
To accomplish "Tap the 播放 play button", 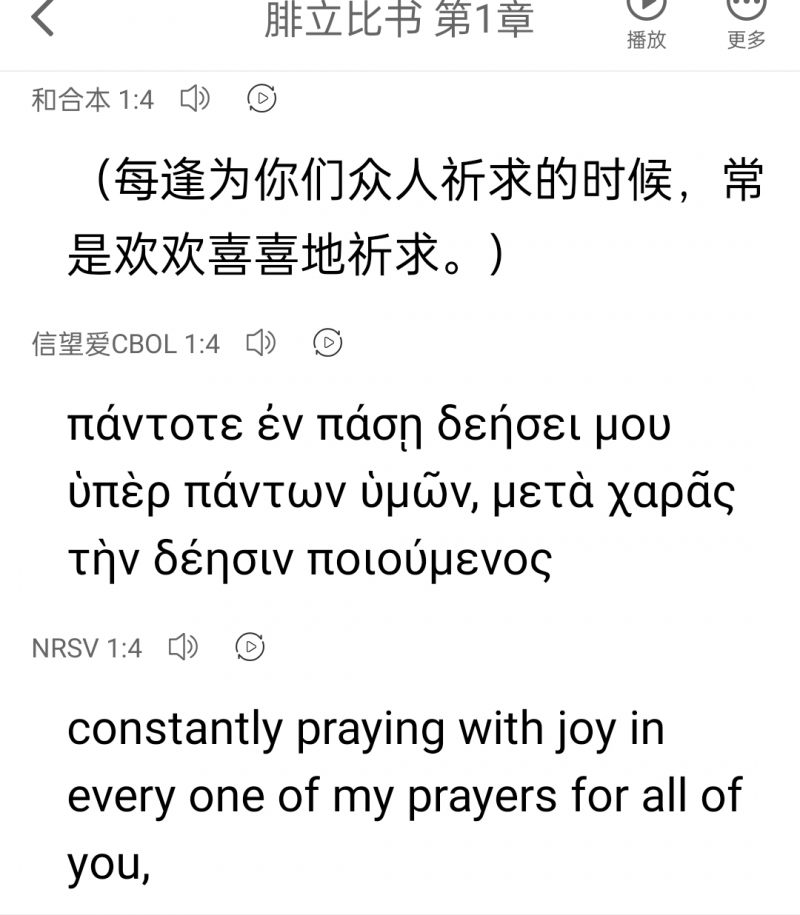I will coord(646,22).
